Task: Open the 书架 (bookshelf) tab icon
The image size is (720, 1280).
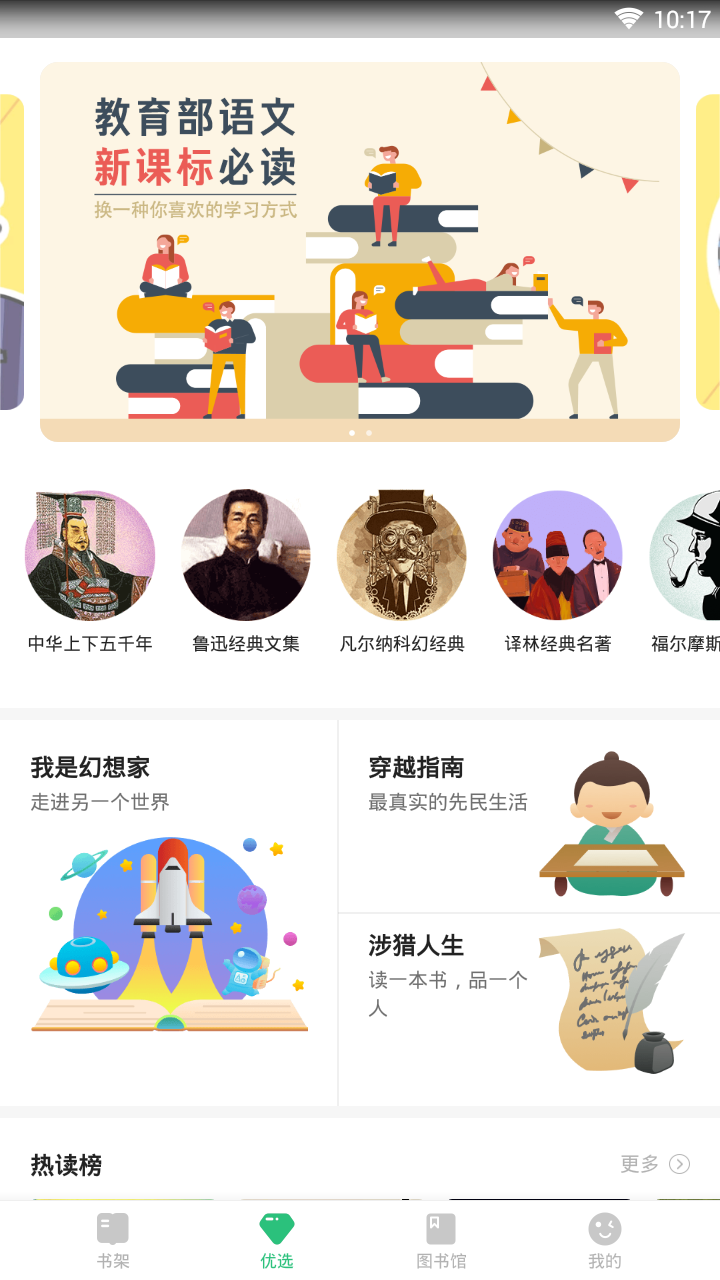Action: [113, 1228]
